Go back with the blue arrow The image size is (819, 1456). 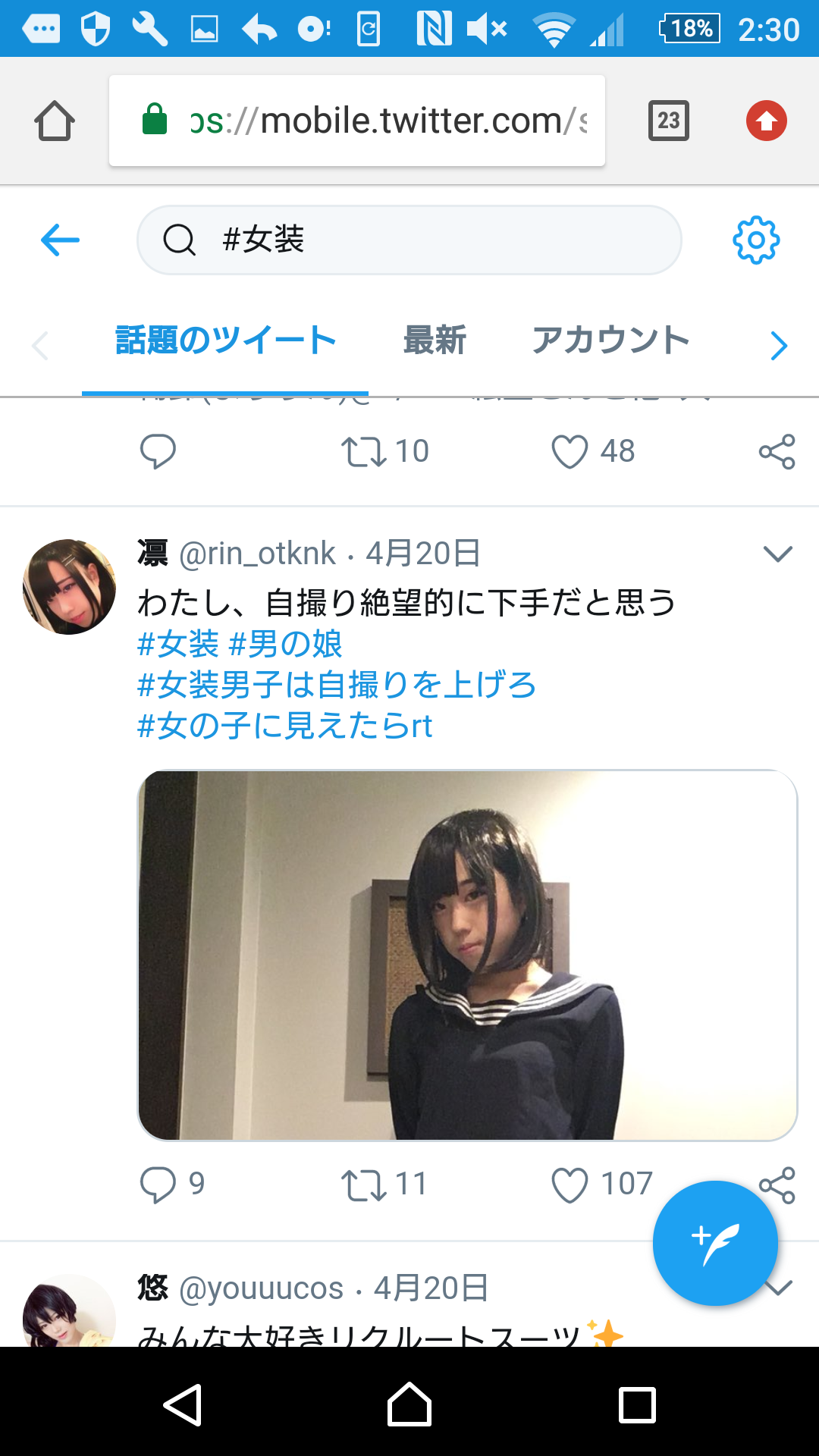click(x=60, y=240)
